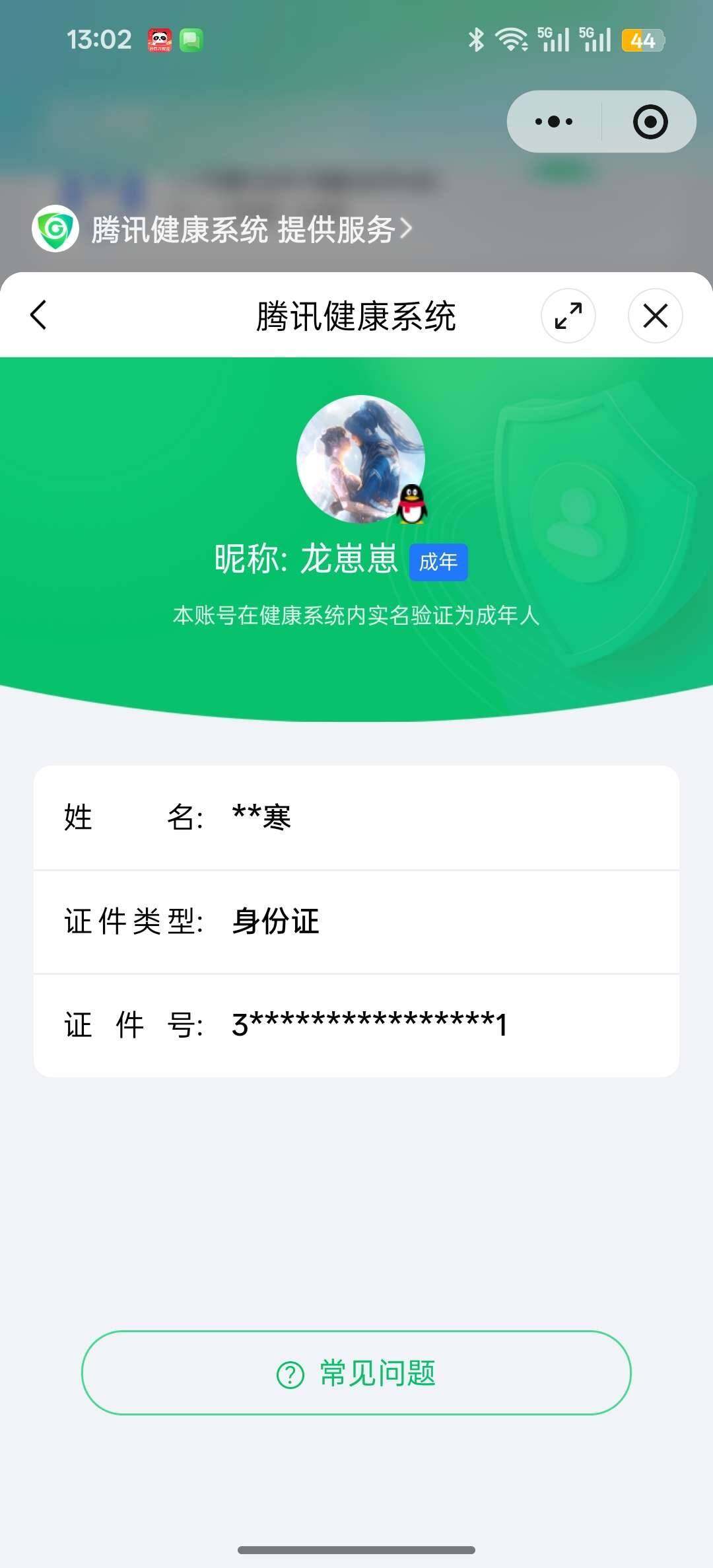Close the Tencent Health System page with X
The width and height of the screenshot is (713, 1568).
pyautogui.click(x=656, y=316)
